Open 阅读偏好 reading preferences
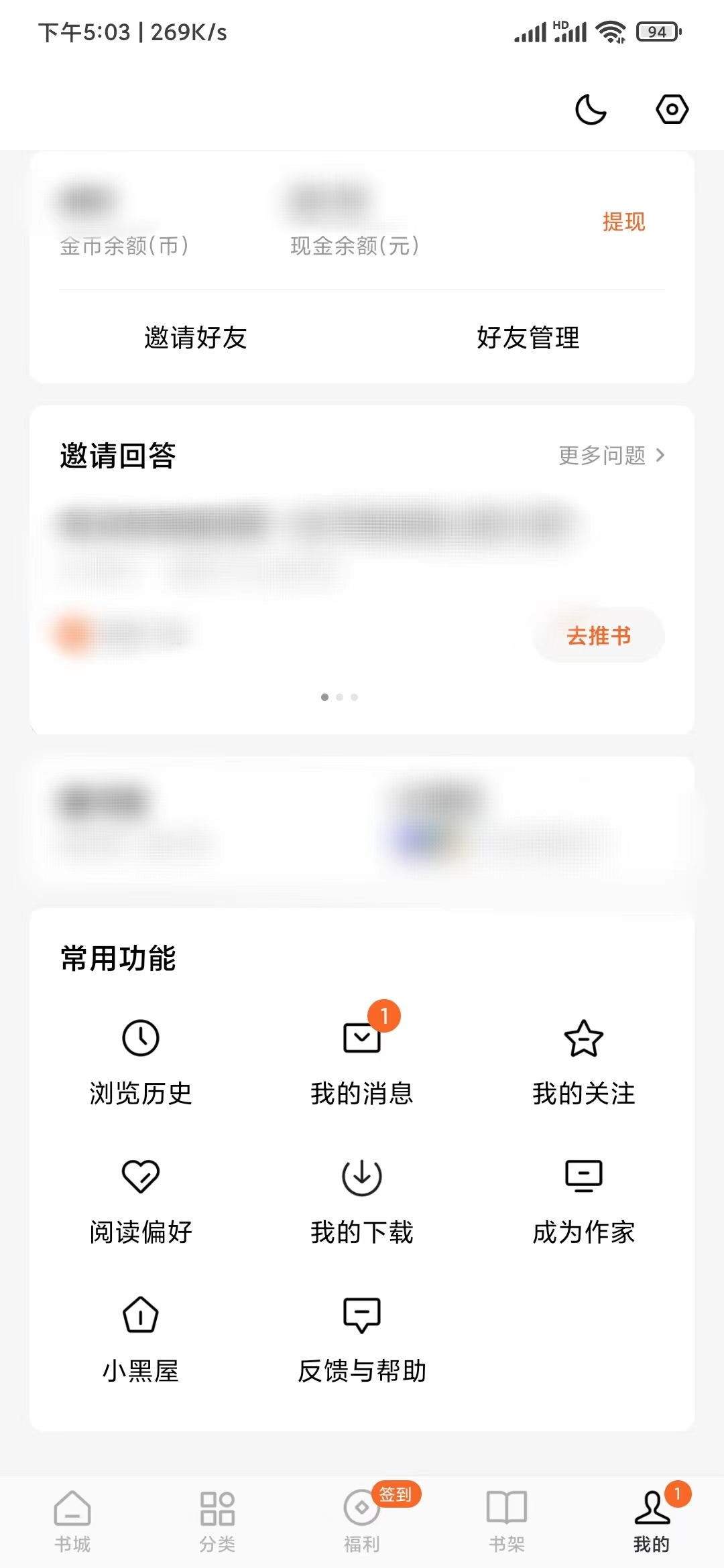The height and width of the screenshot is (1568, 724). click(140, 1199)
